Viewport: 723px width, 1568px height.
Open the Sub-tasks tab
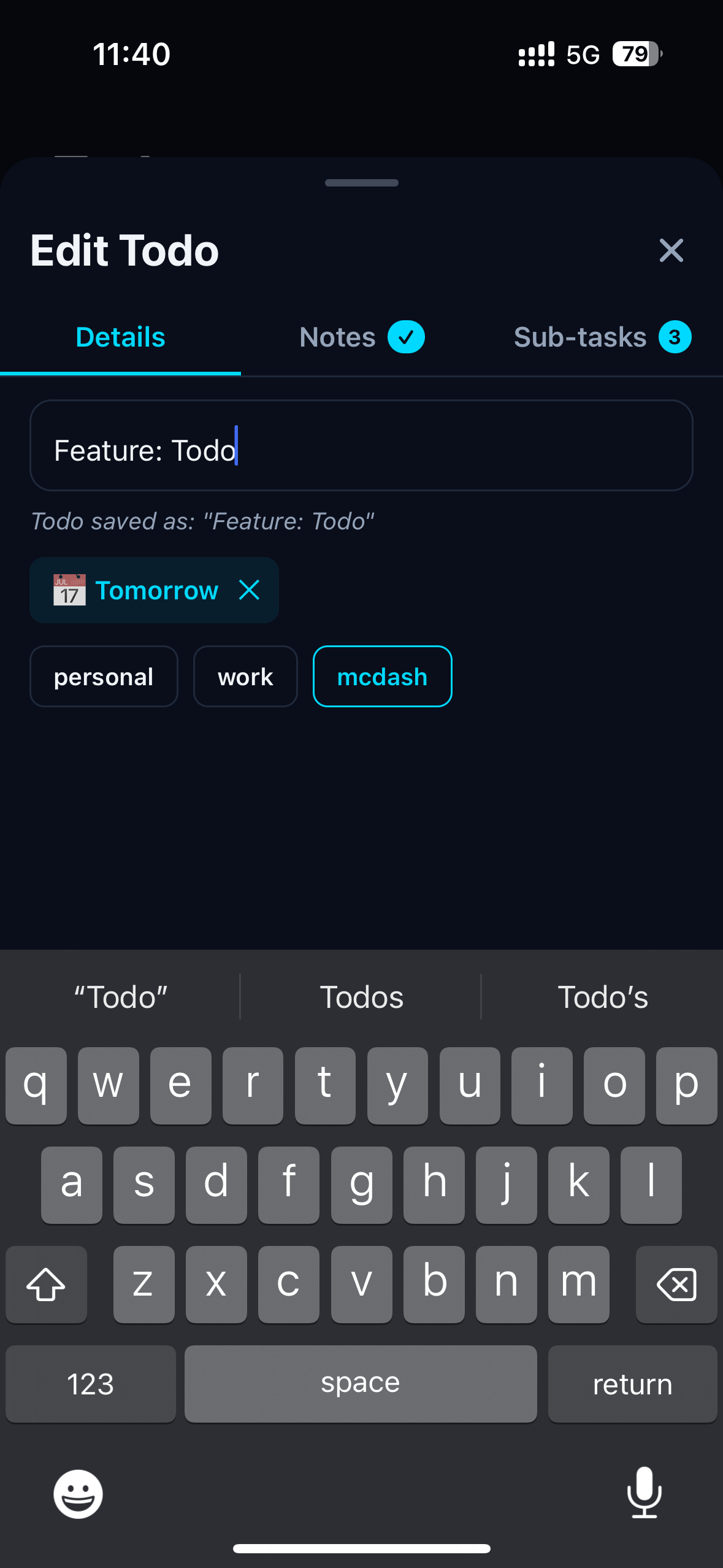click(x=602, y=337)
